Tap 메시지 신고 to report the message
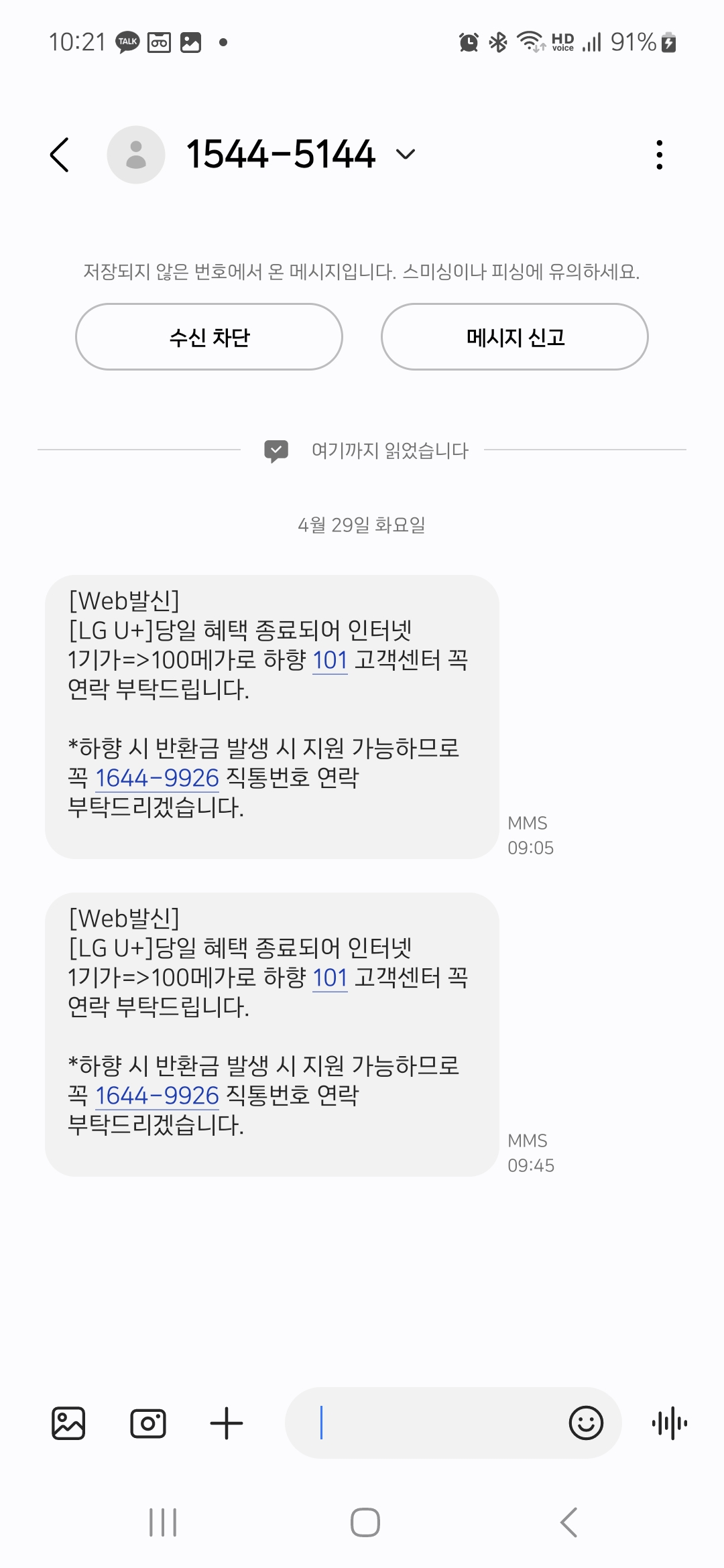This screenshot has width=724, height=1568. (515, 337)
